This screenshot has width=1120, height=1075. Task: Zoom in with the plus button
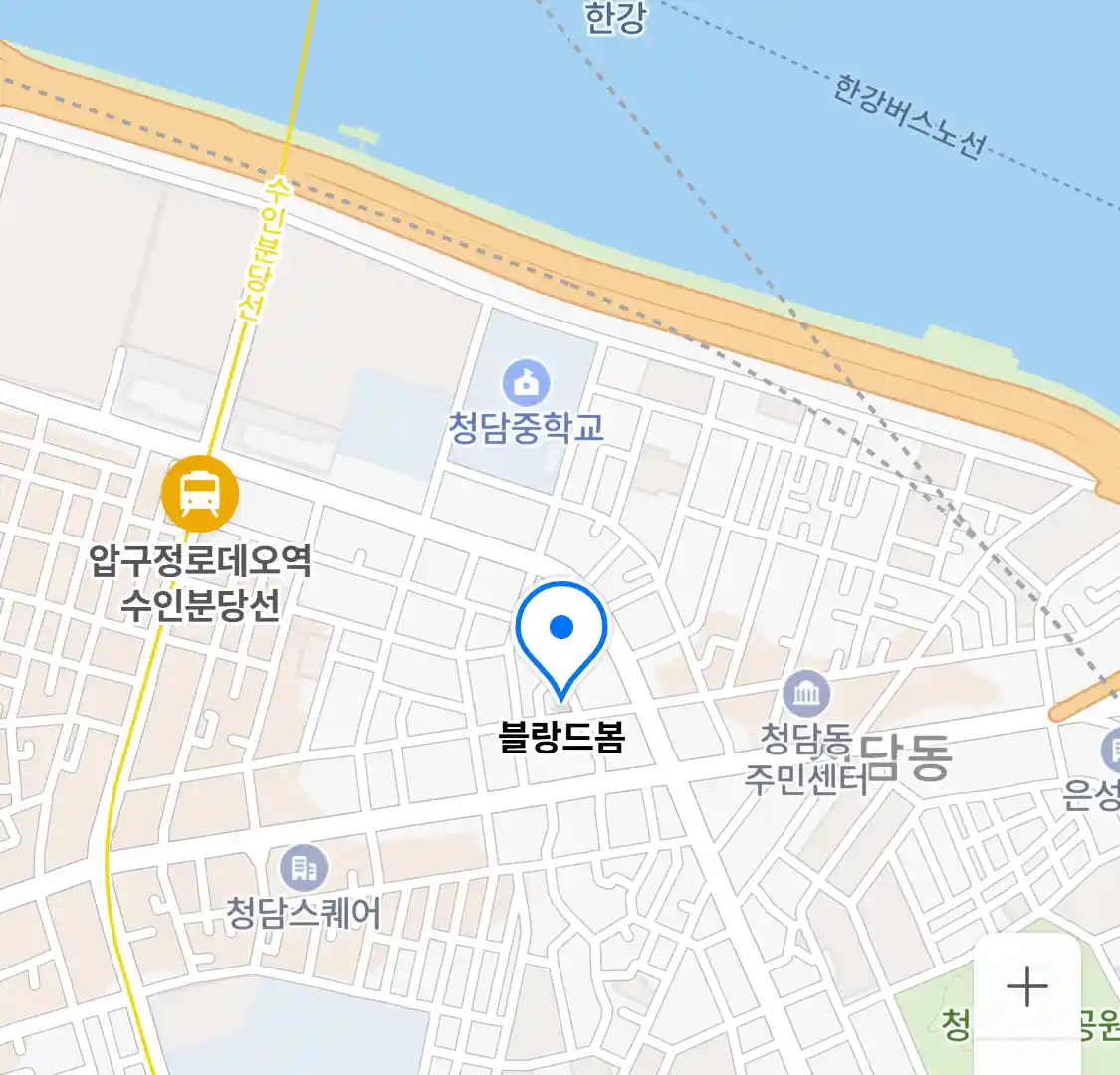[x=1026, y=987]
